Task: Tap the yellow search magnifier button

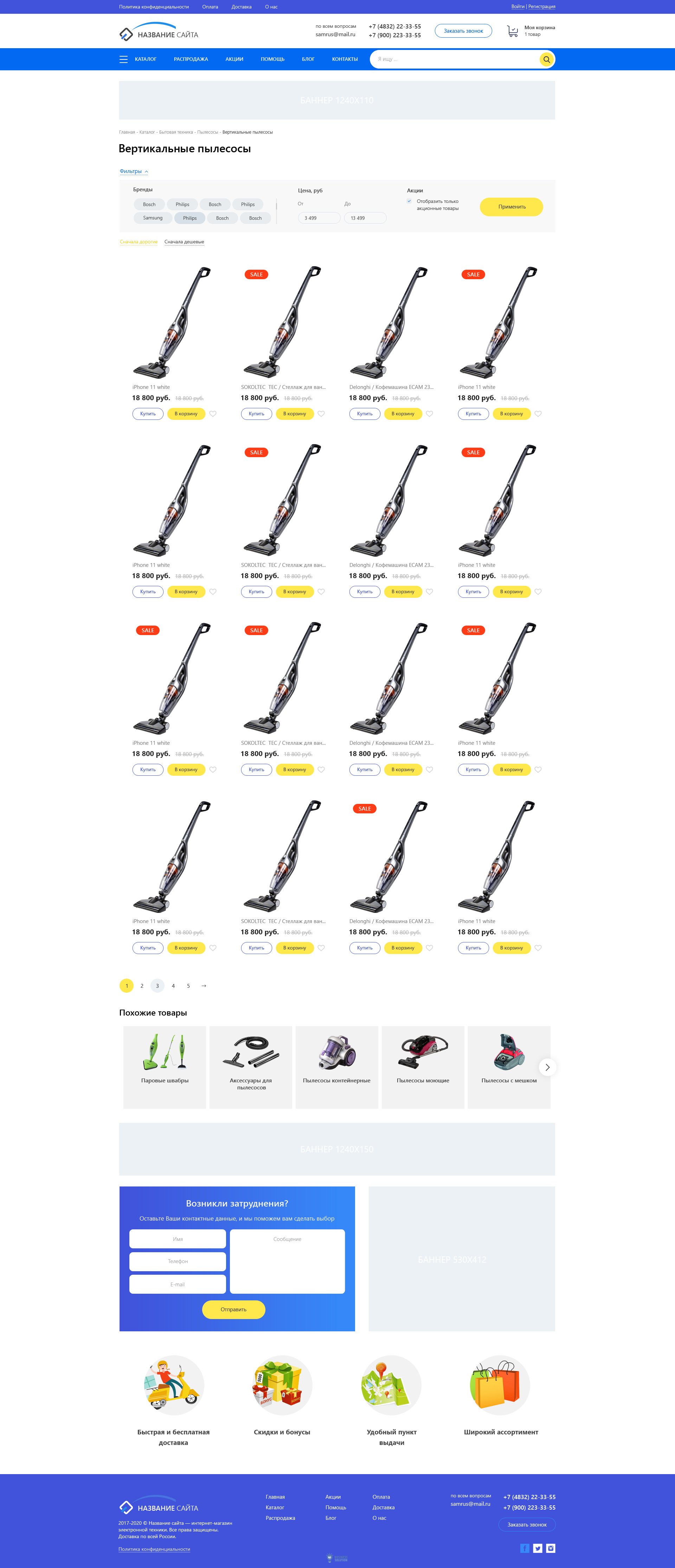Action: [546, 60]
